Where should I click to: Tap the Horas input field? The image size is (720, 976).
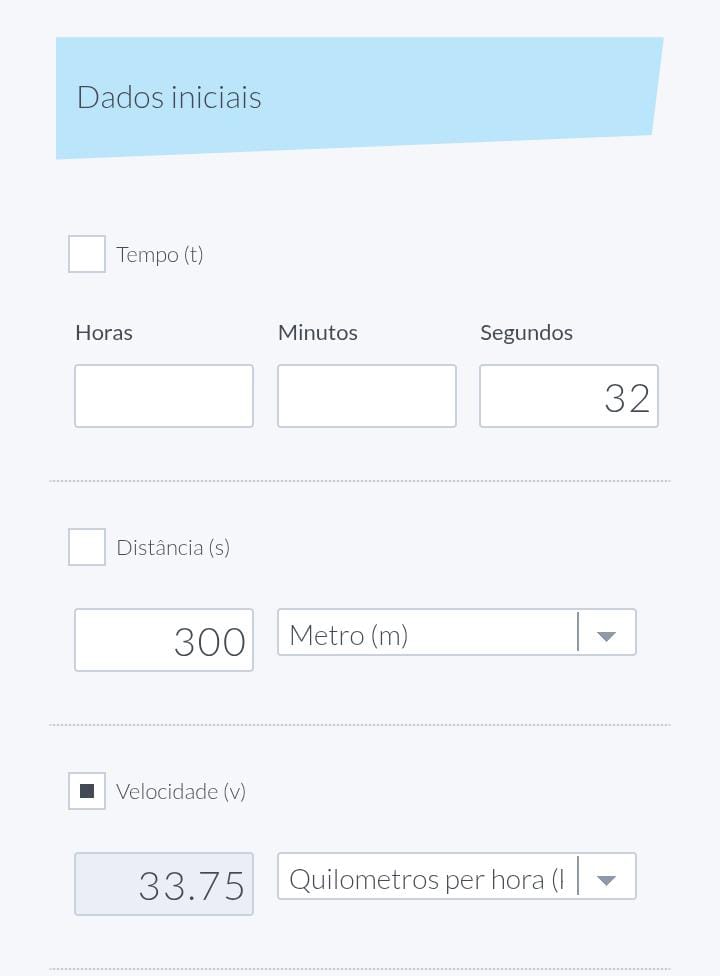164,396
